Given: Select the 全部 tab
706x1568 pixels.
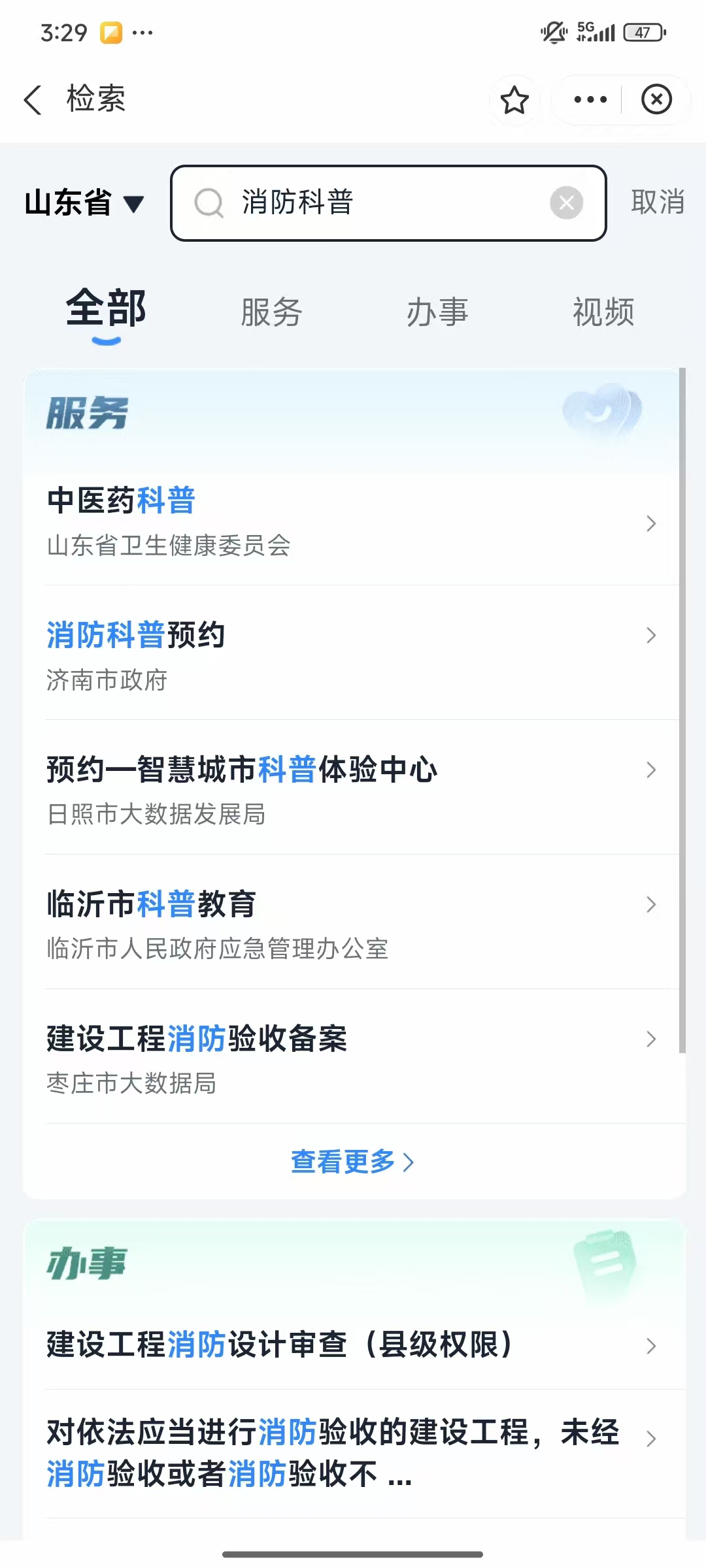Looking at the screenshot, I should 106,310.
